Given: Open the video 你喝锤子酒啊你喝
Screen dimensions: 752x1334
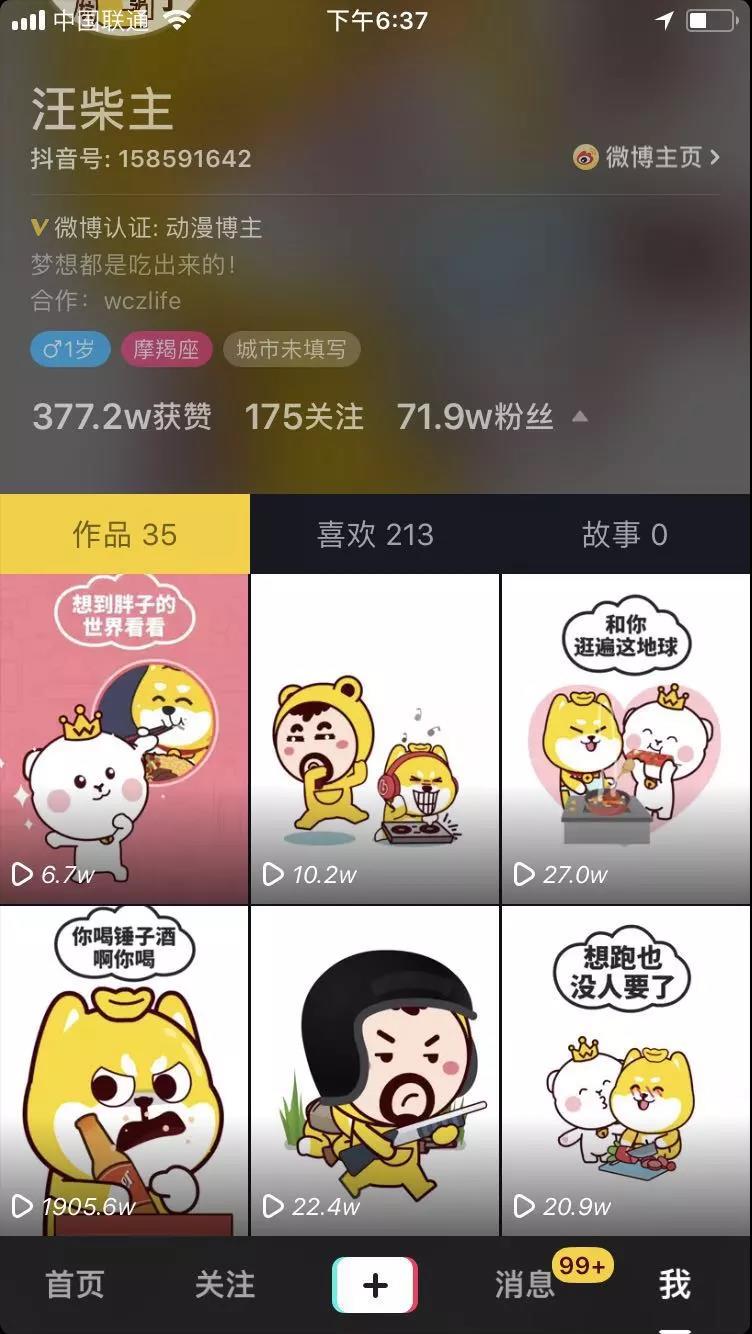Looking at the screenshot, I should (x=124, y=1071).
